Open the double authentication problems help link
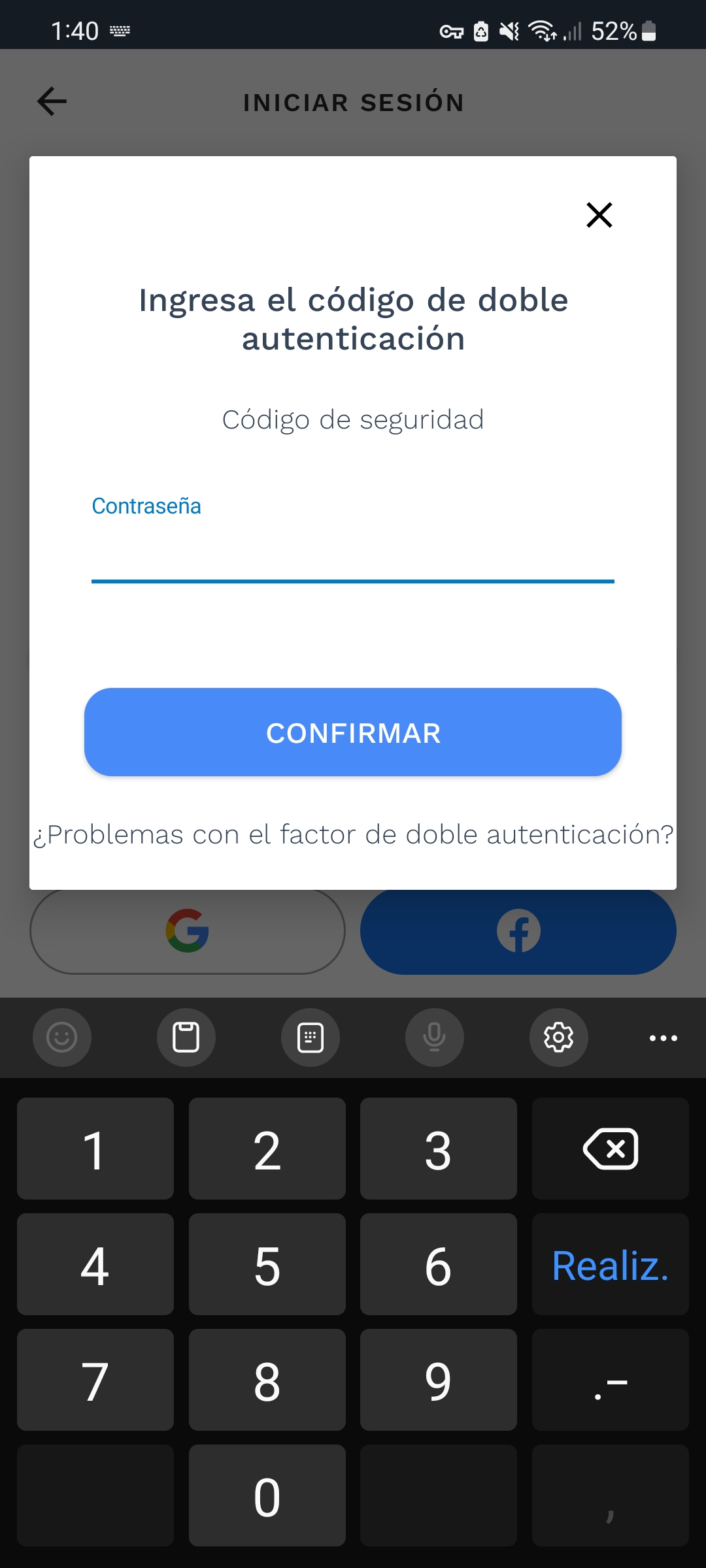This screenshot has height=1568, width=706. 353,835
